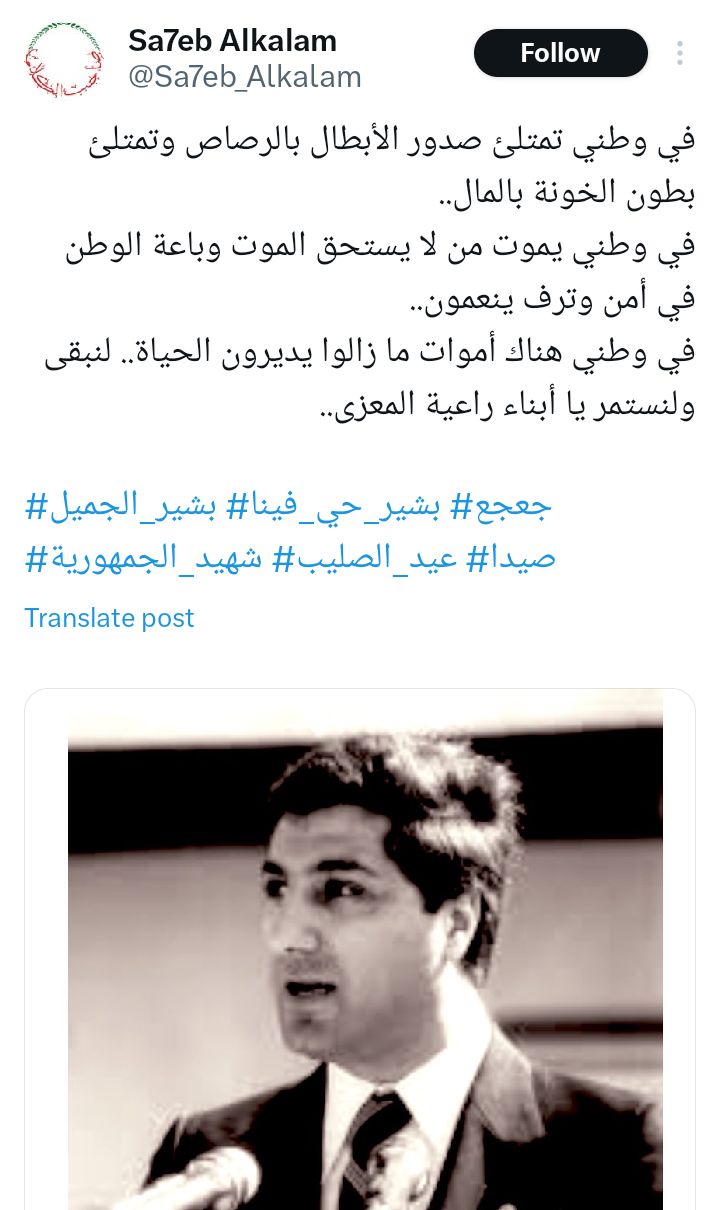The width and height of the screenshot is (720, 1210).
Task: Follow the Sa7eb Alkalam account
Action: [560, 53]
